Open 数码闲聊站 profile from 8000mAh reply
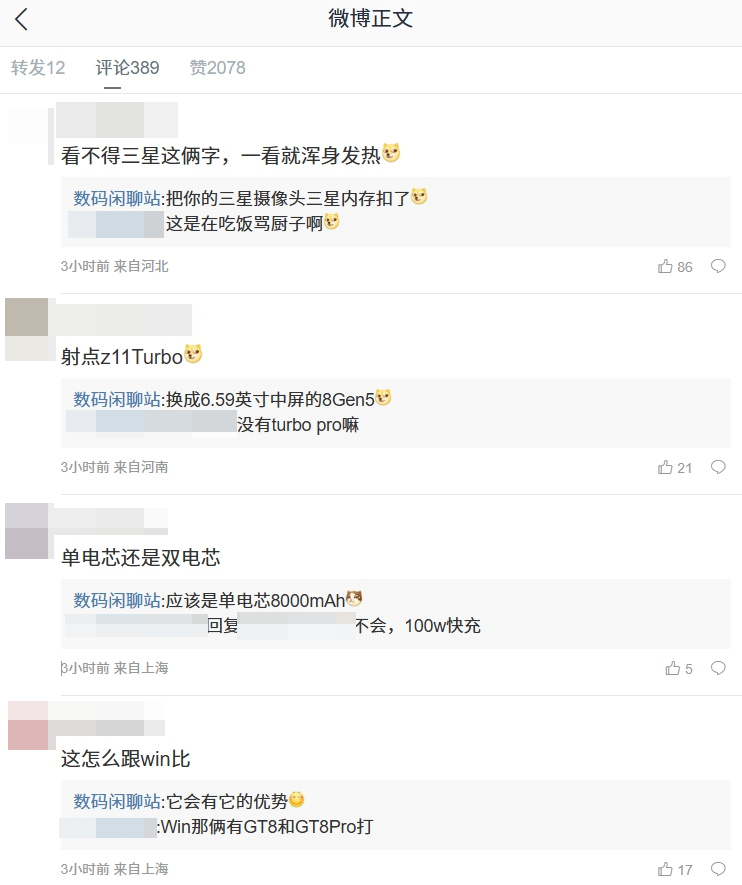The height and width of the screenshot is (885, 742). click(x=117, y=601)
